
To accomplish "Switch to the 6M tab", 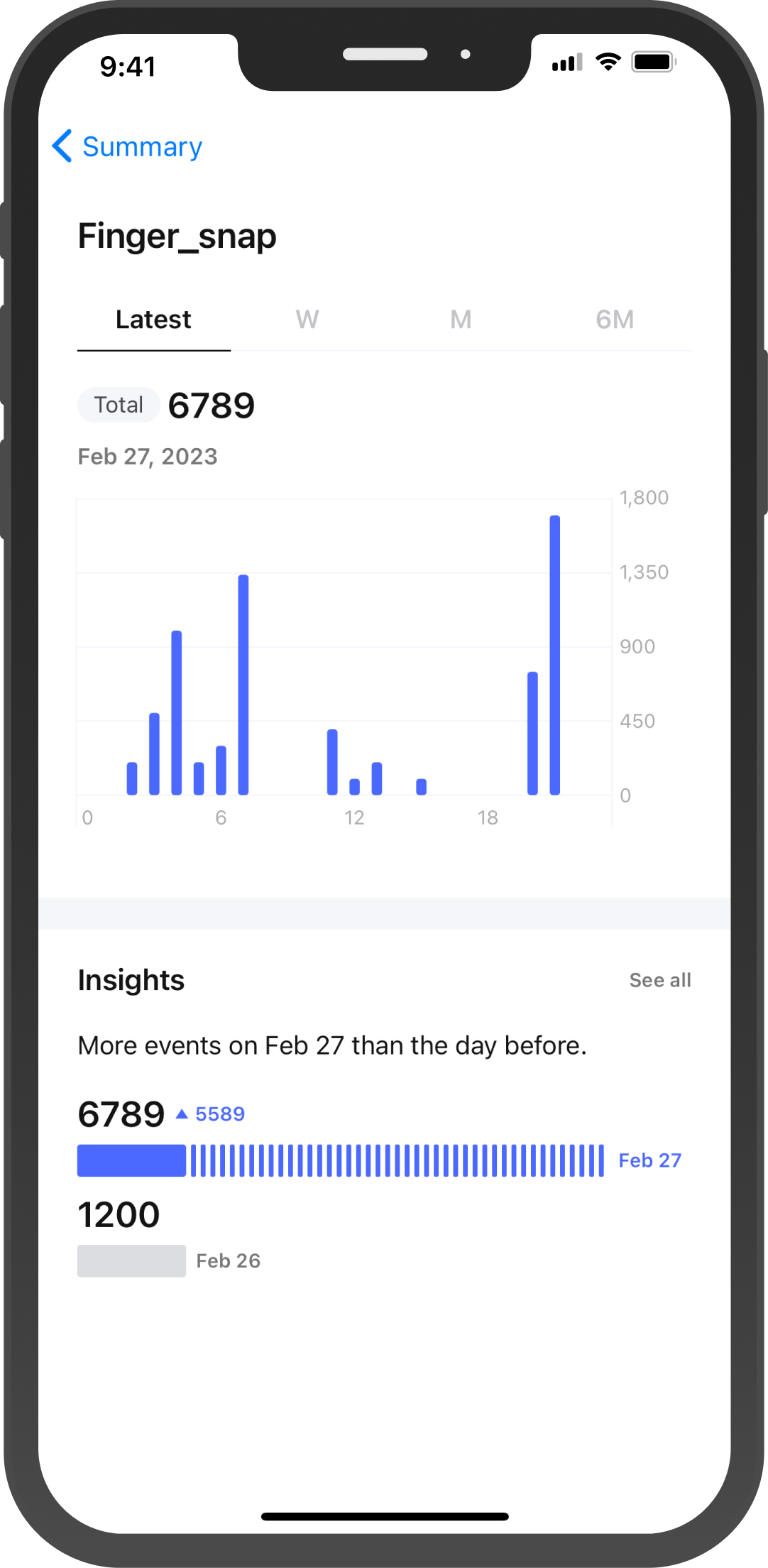I will point(615,320).
